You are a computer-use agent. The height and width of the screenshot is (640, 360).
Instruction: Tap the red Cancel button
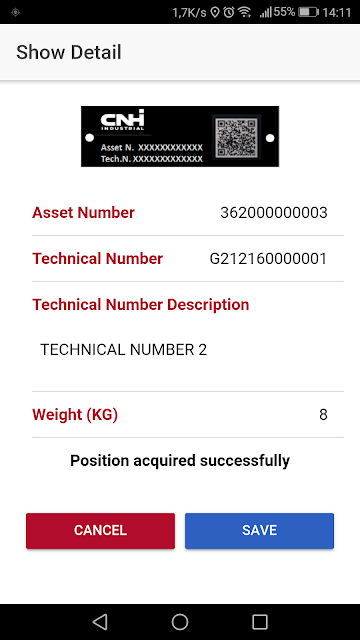[100, 531]
